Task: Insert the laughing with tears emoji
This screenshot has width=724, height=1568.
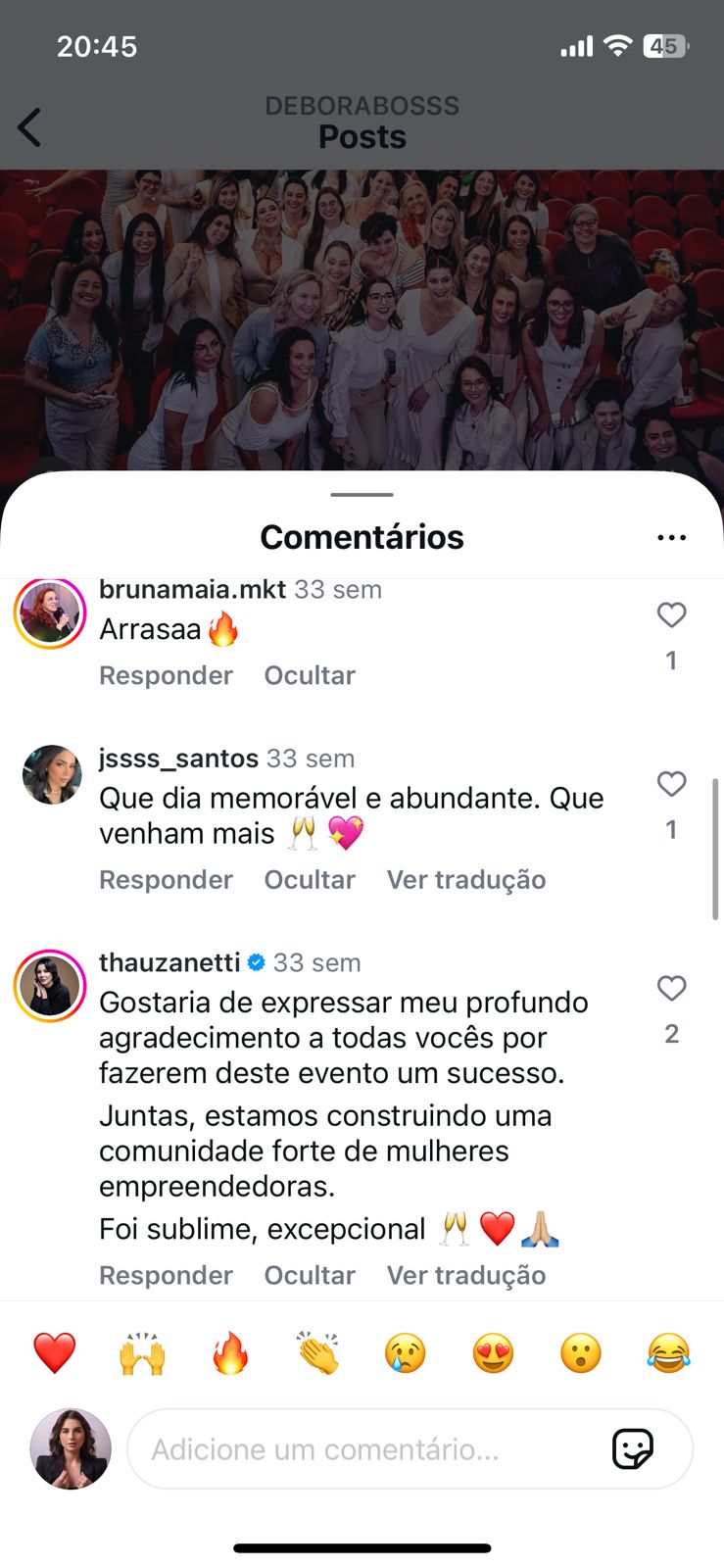Action: (x=668, y=1353)
